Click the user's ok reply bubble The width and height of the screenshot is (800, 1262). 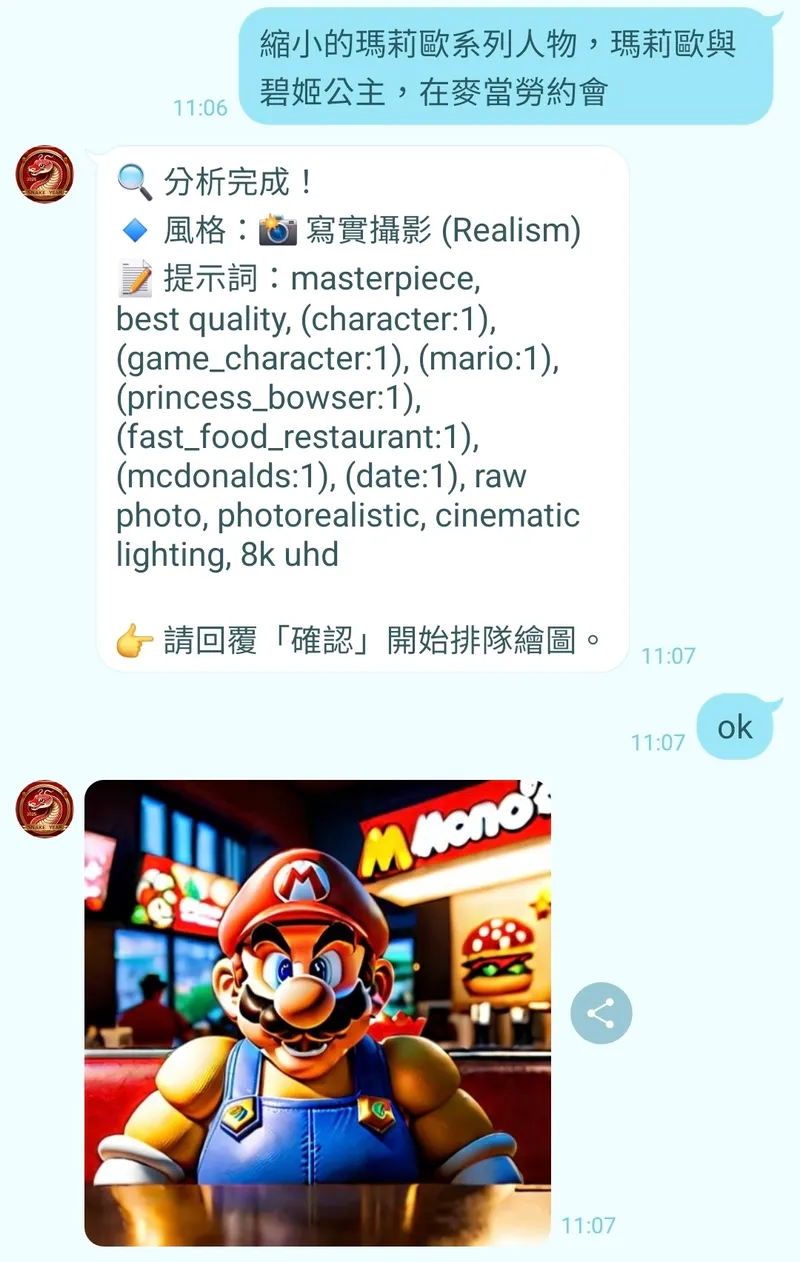[x=735, y=728]
